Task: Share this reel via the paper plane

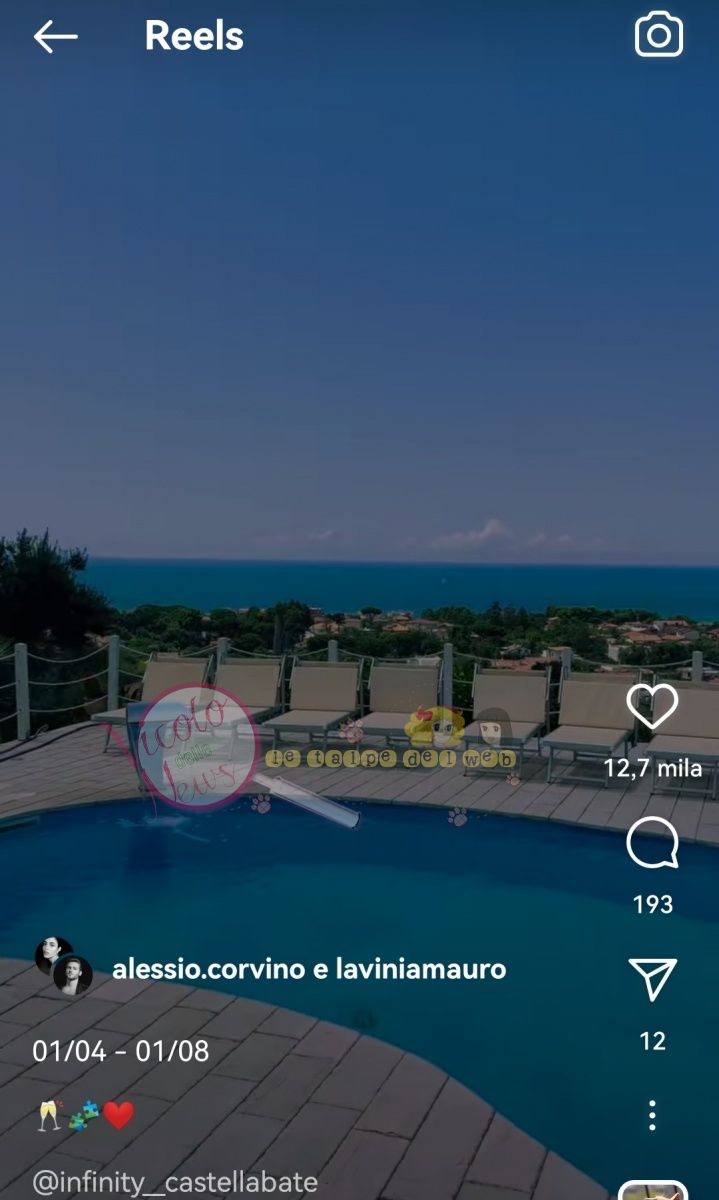Action: coord(652,980)
